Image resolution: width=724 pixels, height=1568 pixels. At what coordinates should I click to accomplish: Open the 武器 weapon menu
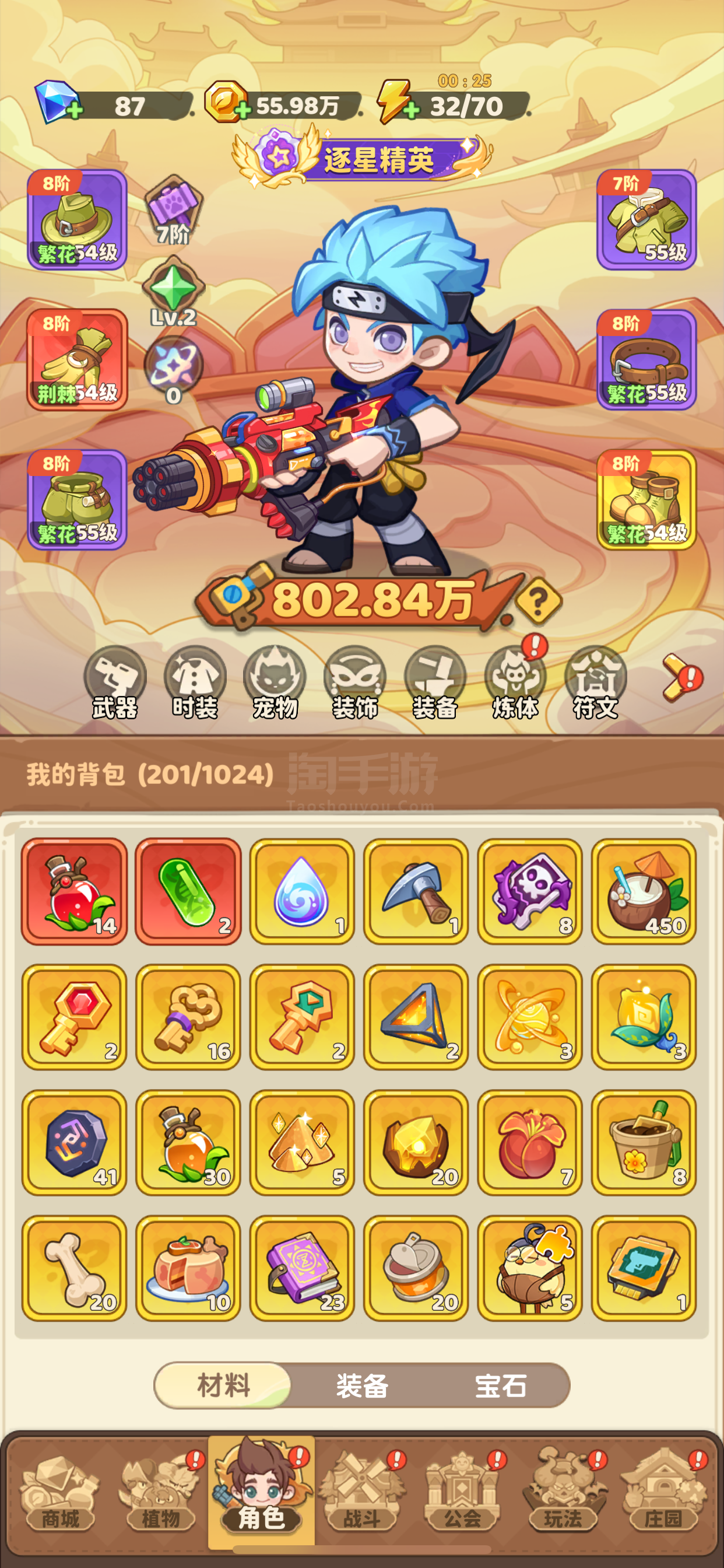115,682
